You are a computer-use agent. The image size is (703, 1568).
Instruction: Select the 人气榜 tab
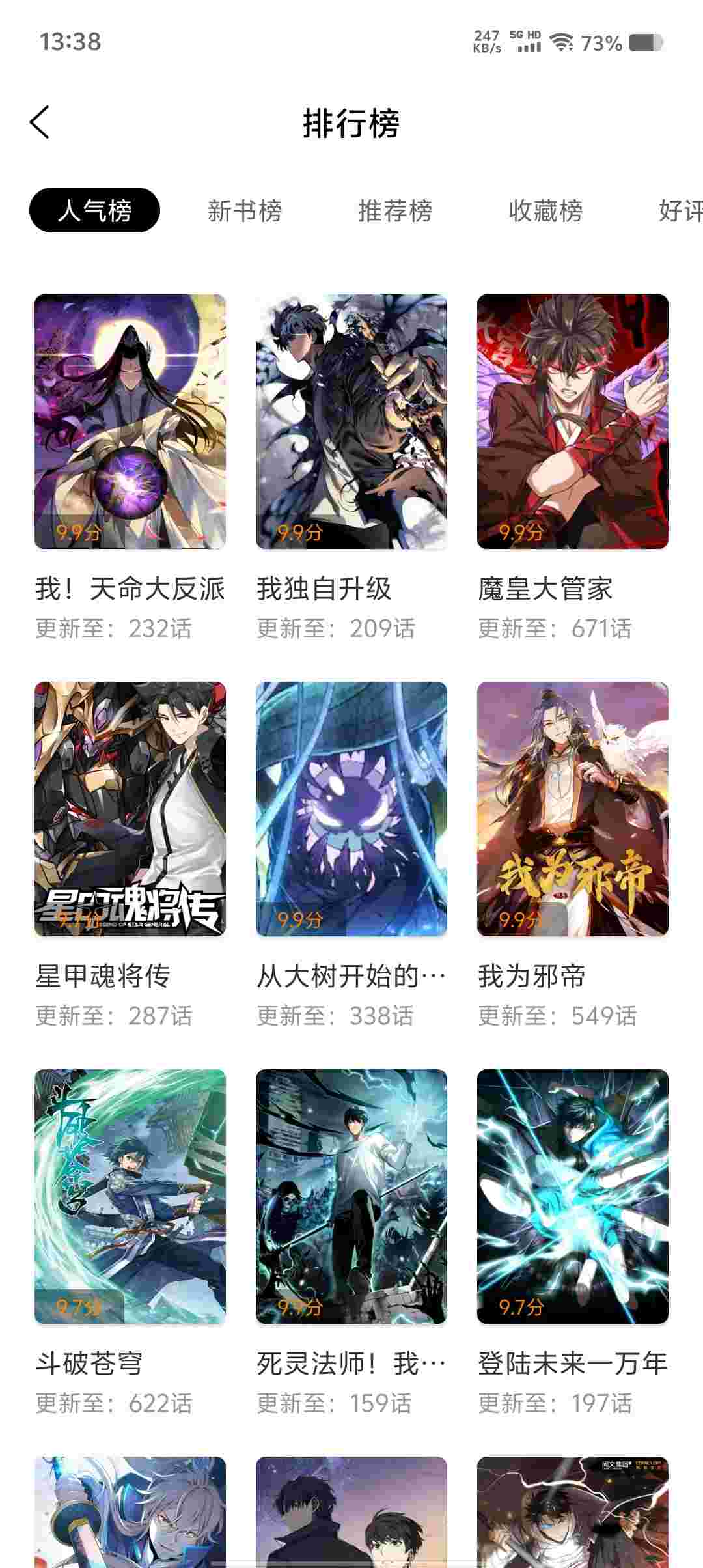coord(94,210)
